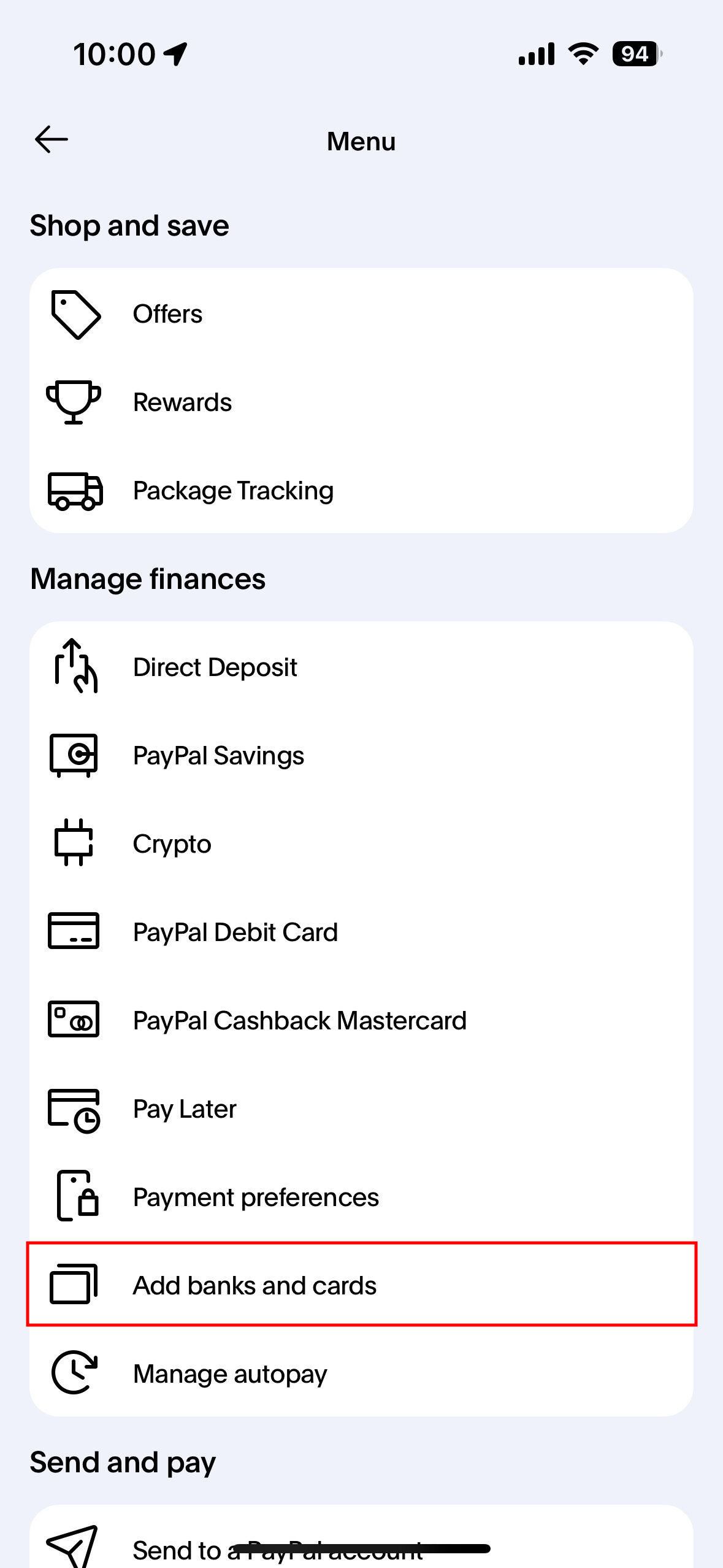Open Manage autopay
Image resolution: width=723 pixels, height=1568 pixels.
(x=361, y=1374)
